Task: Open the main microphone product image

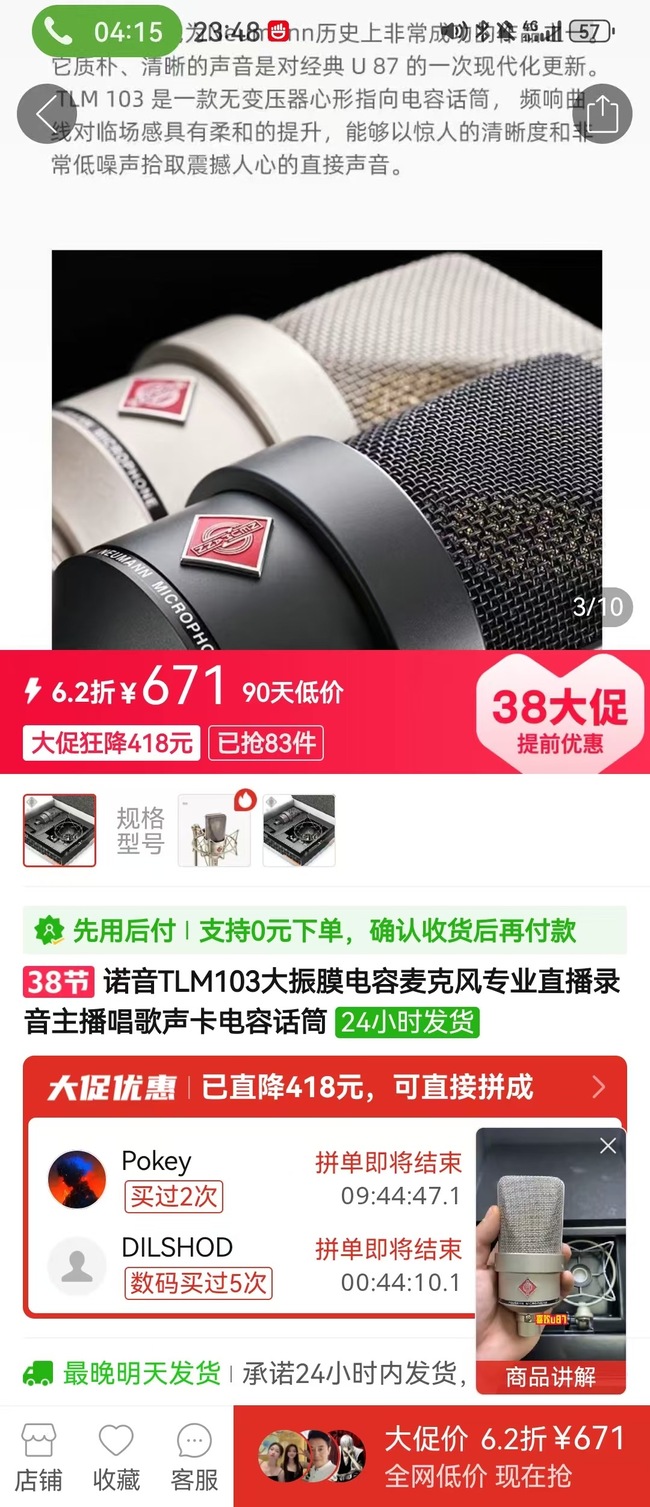Action: (x=326, y=449)
